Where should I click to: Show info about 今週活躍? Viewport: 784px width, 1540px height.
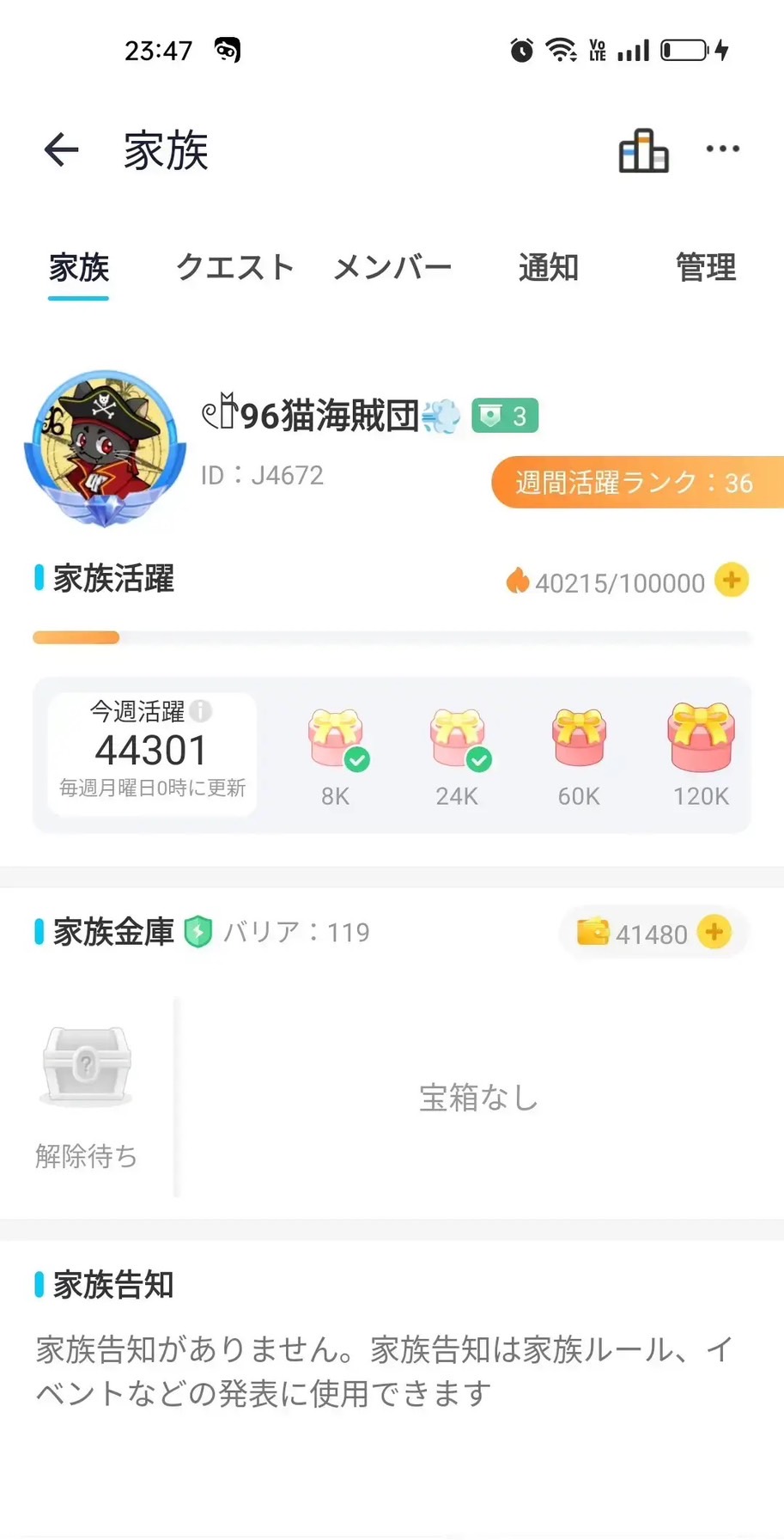point(201,711)
